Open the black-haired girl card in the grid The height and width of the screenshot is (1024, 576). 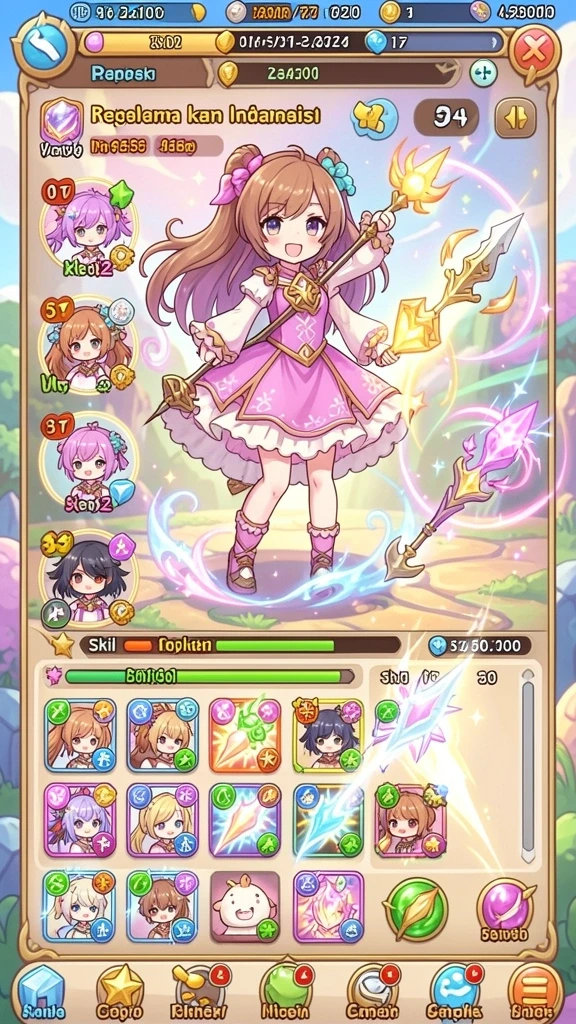click(328, 735)
